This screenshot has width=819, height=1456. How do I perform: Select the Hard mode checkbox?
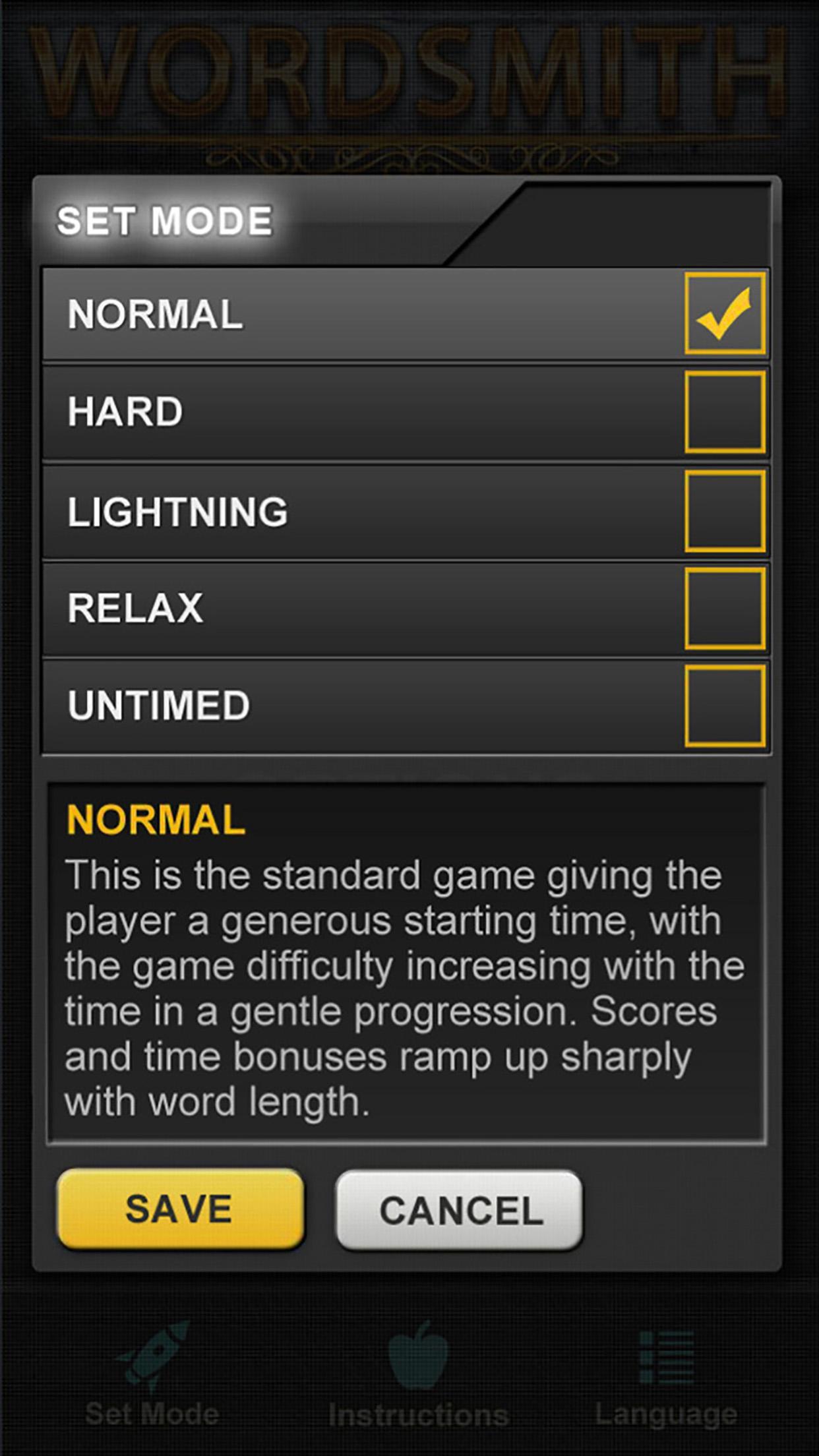tap(725, 411)
